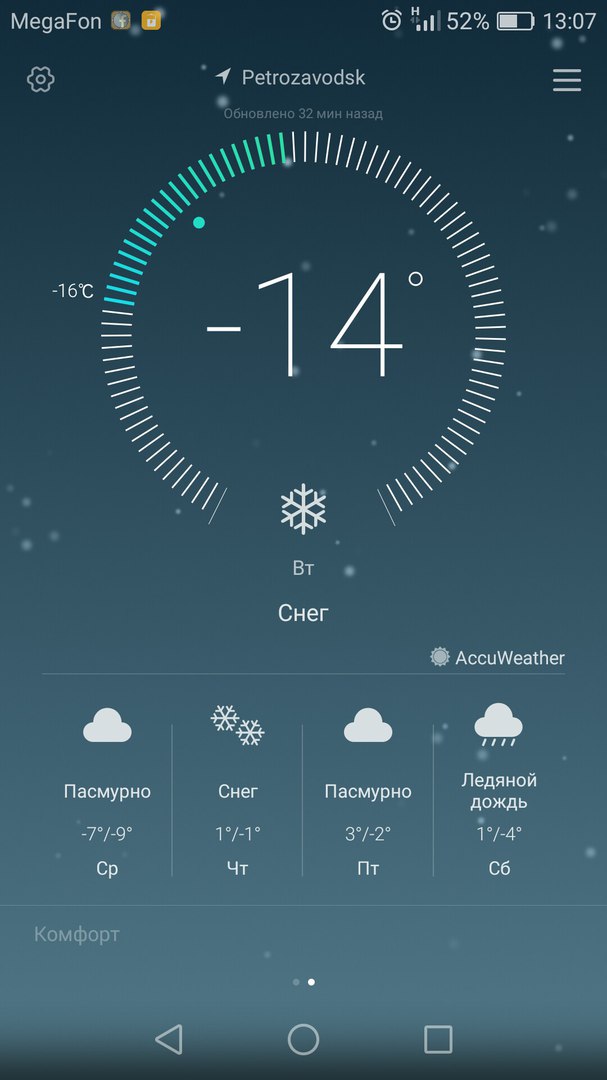607x1080 pixels.
Task: View Saturday's Ледяной дождь forecast
Action: [499, 790]
